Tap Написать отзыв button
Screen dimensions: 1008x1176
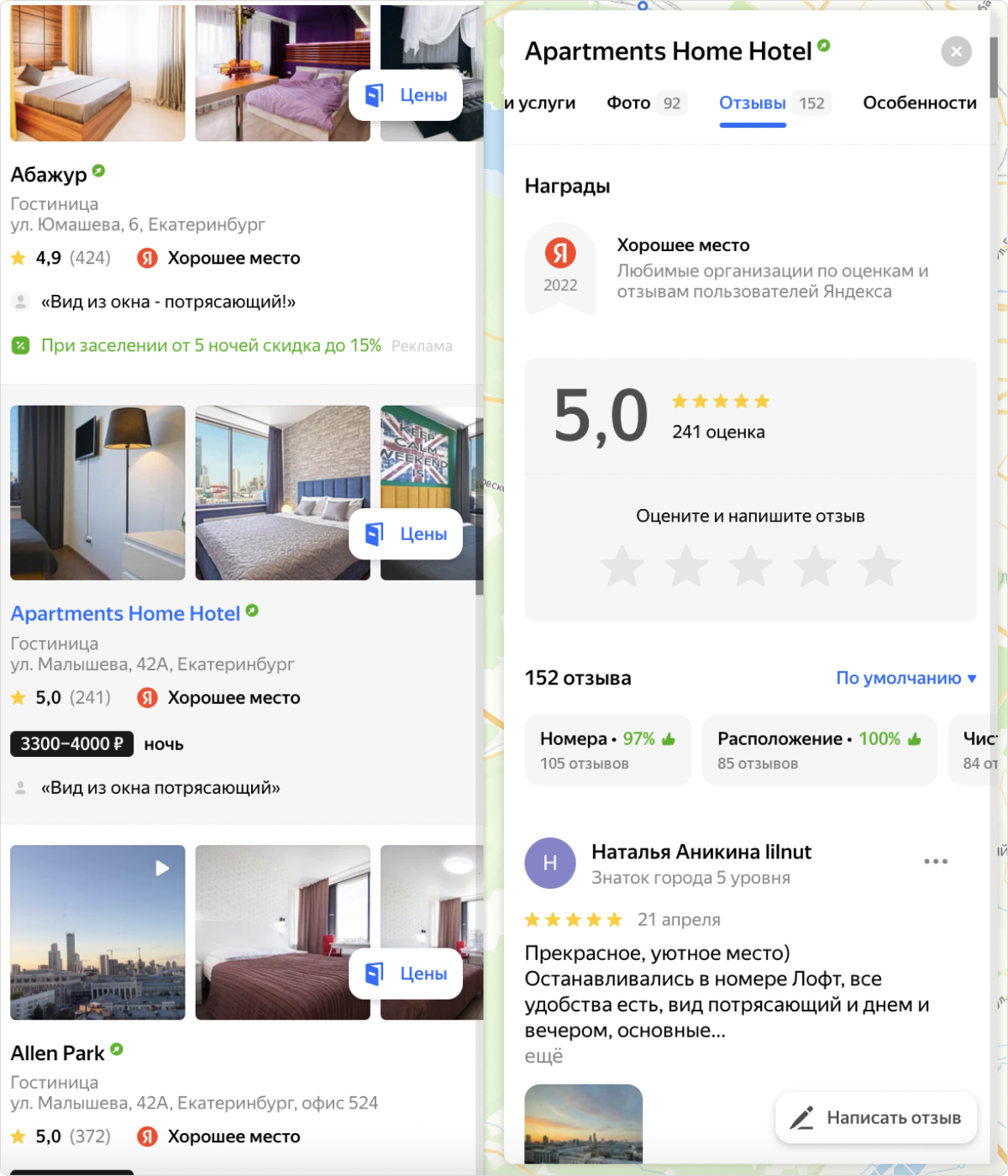click(x=876, y=1117)
